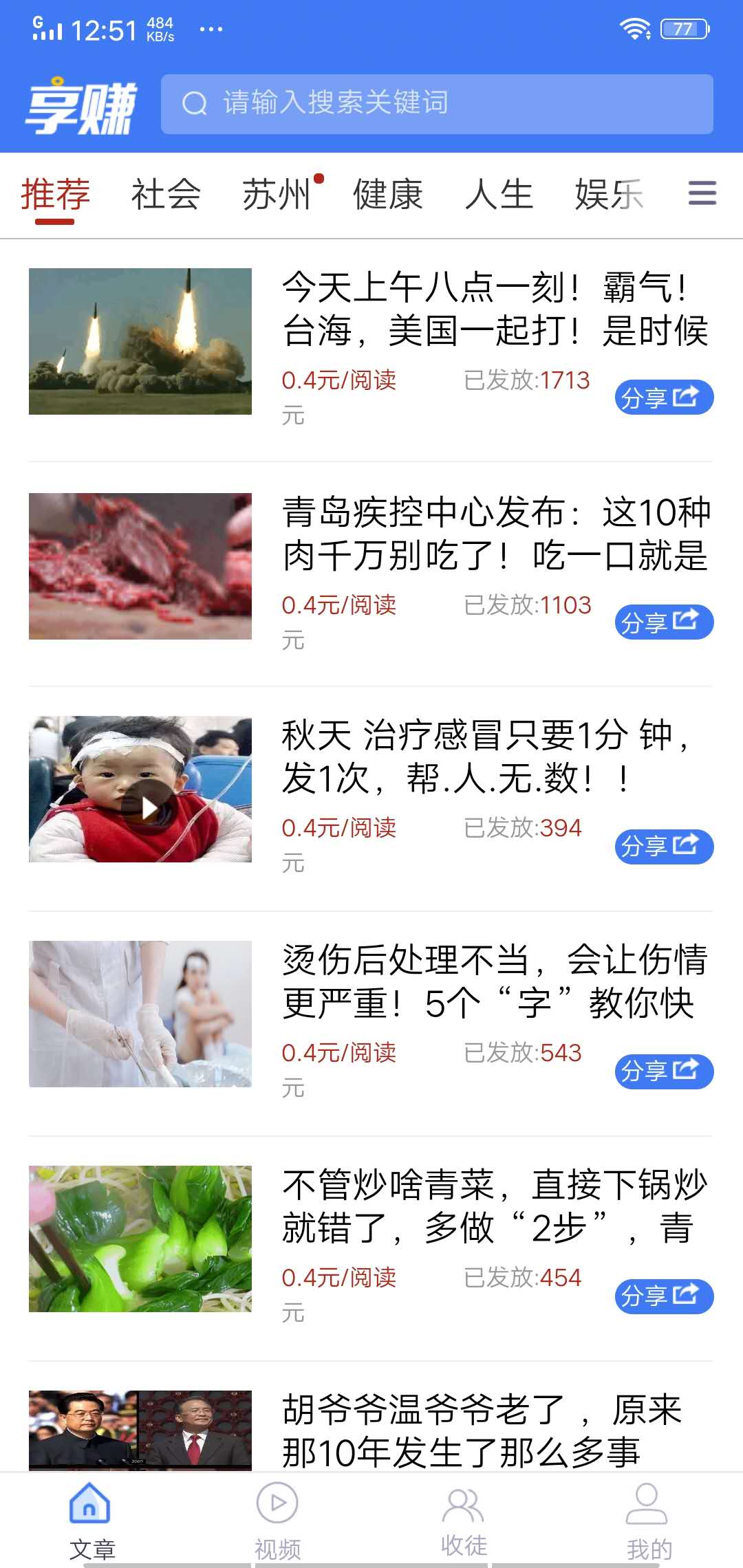Switch to the 苏州 tab
Screen dimensions: 743x1568
coord(277,194)
